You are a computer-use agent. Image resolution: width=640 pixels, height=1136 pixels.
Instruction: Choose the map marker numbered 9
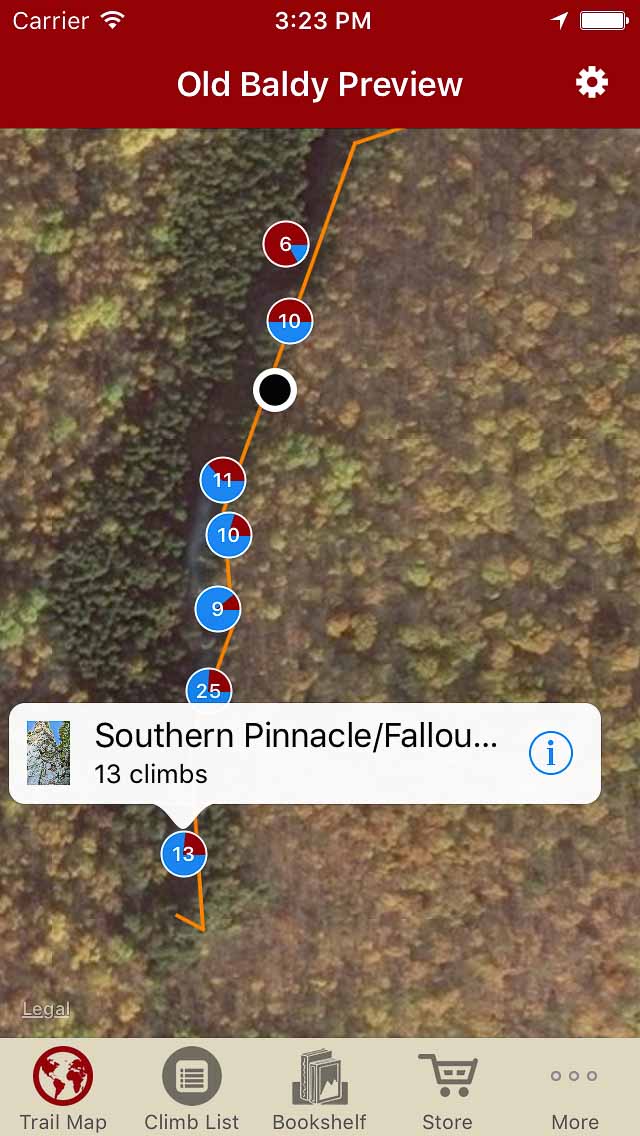pyautogui.click(x=218, y=608)
